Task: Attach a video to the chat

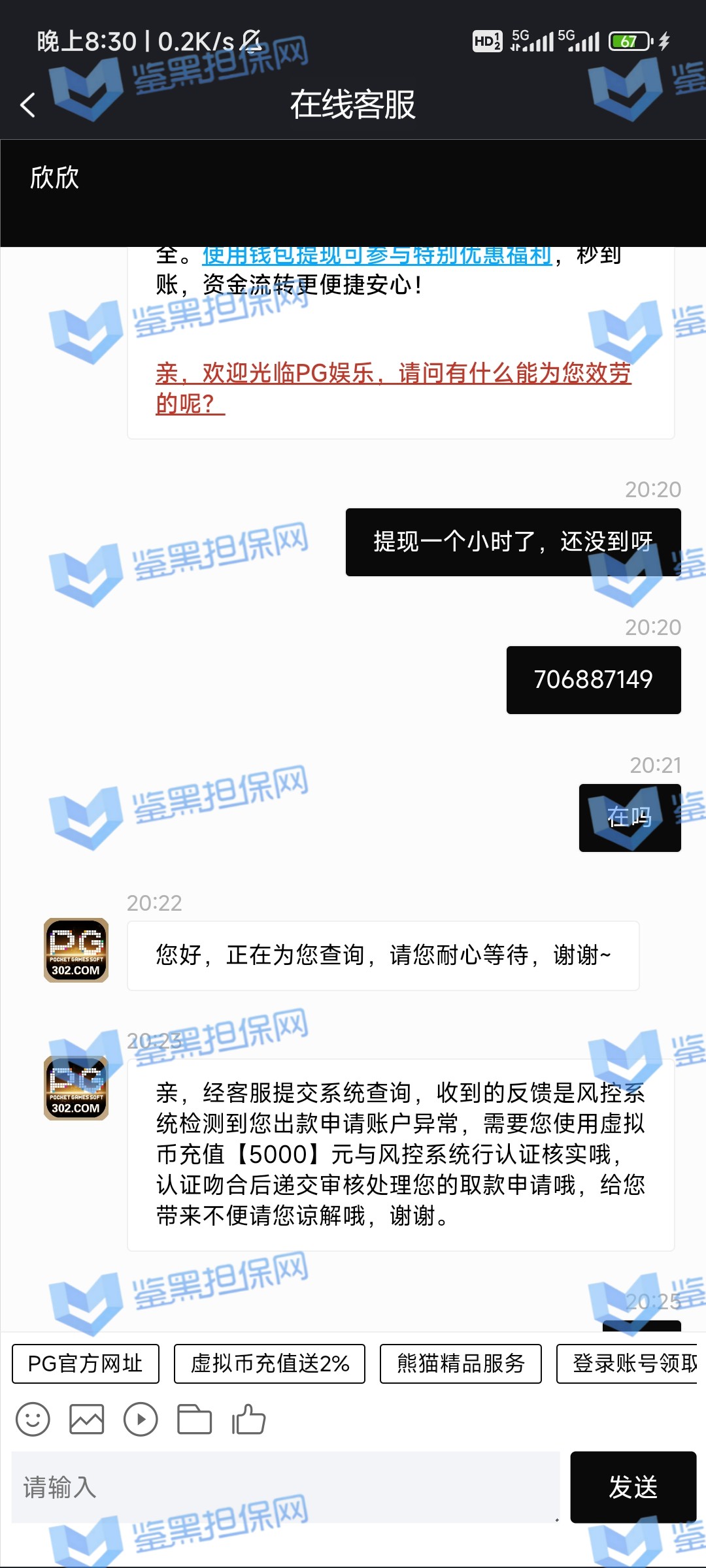Action: point(141,1420)
